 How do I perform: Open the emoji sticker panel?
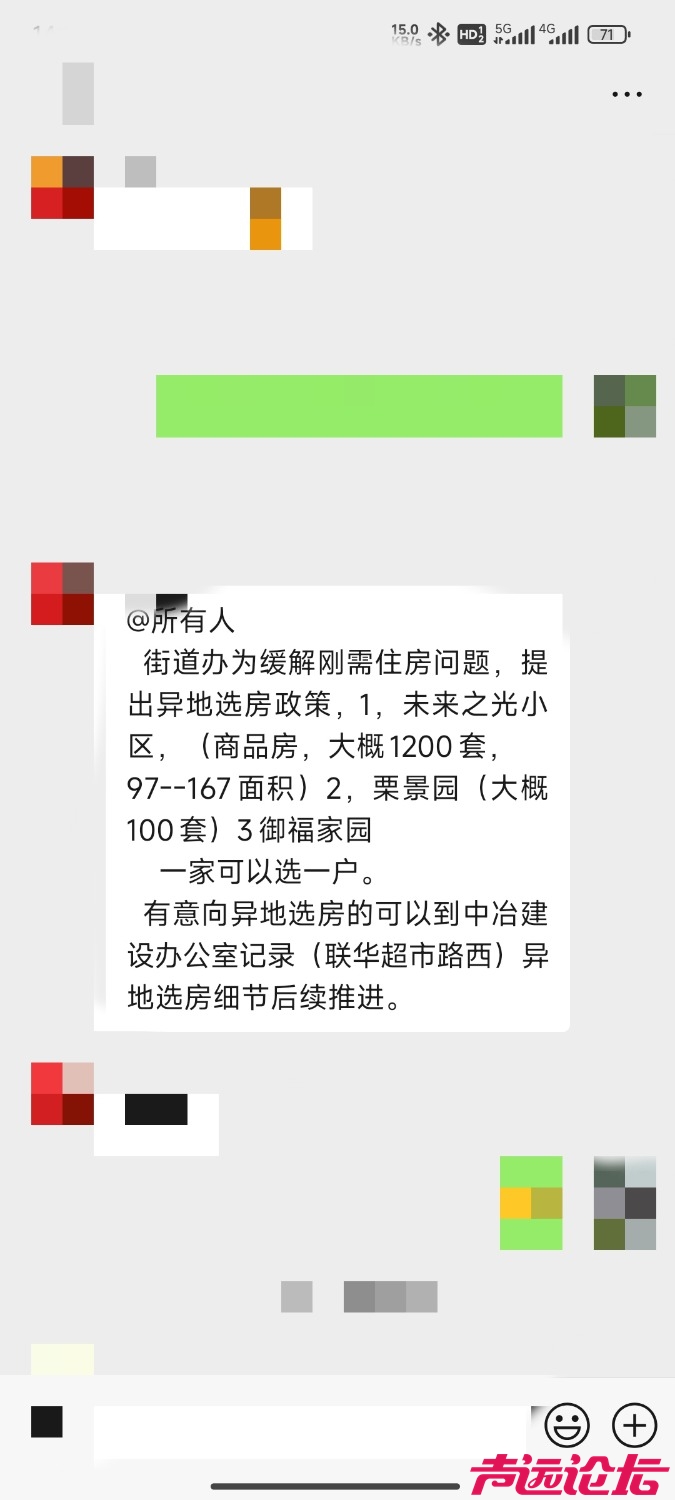(x=567, y=1425)
